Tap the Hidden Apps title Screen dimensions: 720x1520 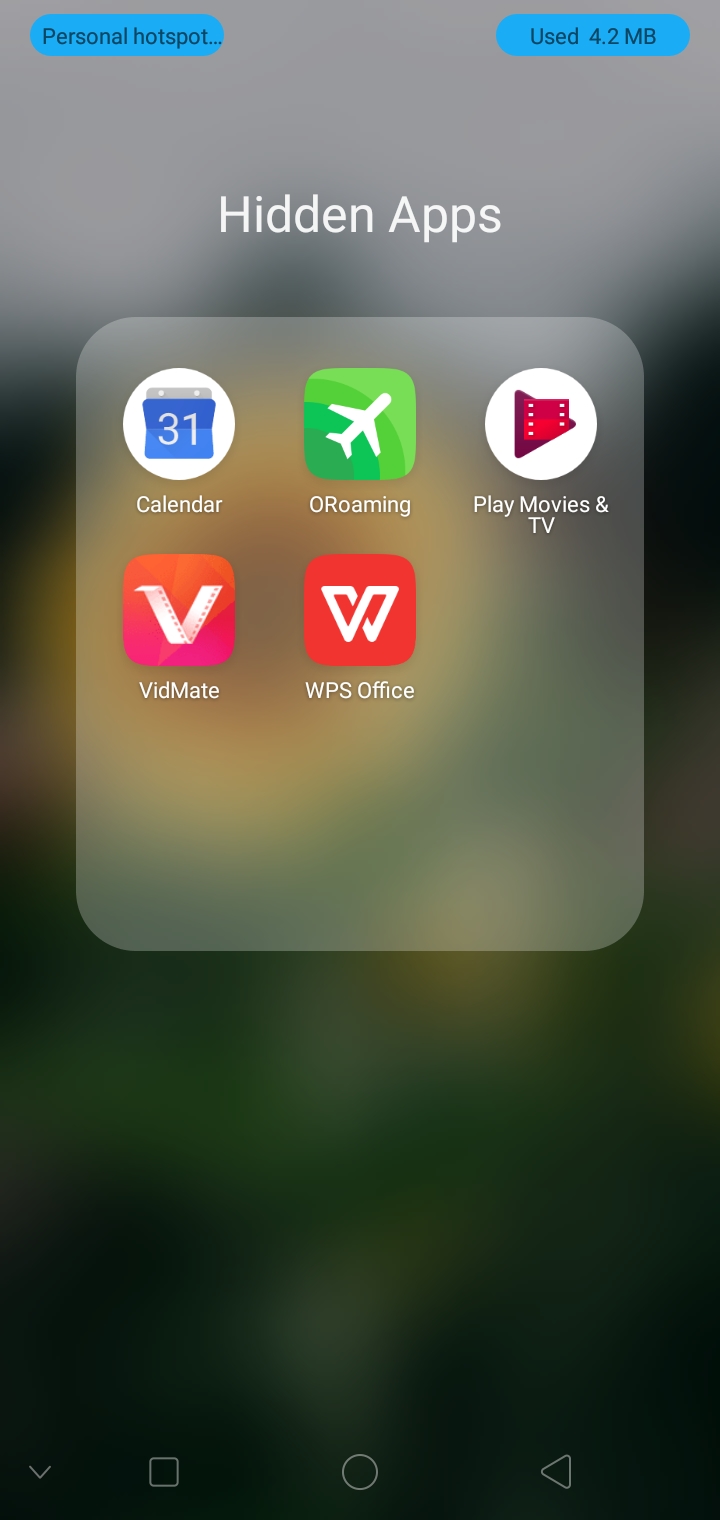tap(359, 214)
